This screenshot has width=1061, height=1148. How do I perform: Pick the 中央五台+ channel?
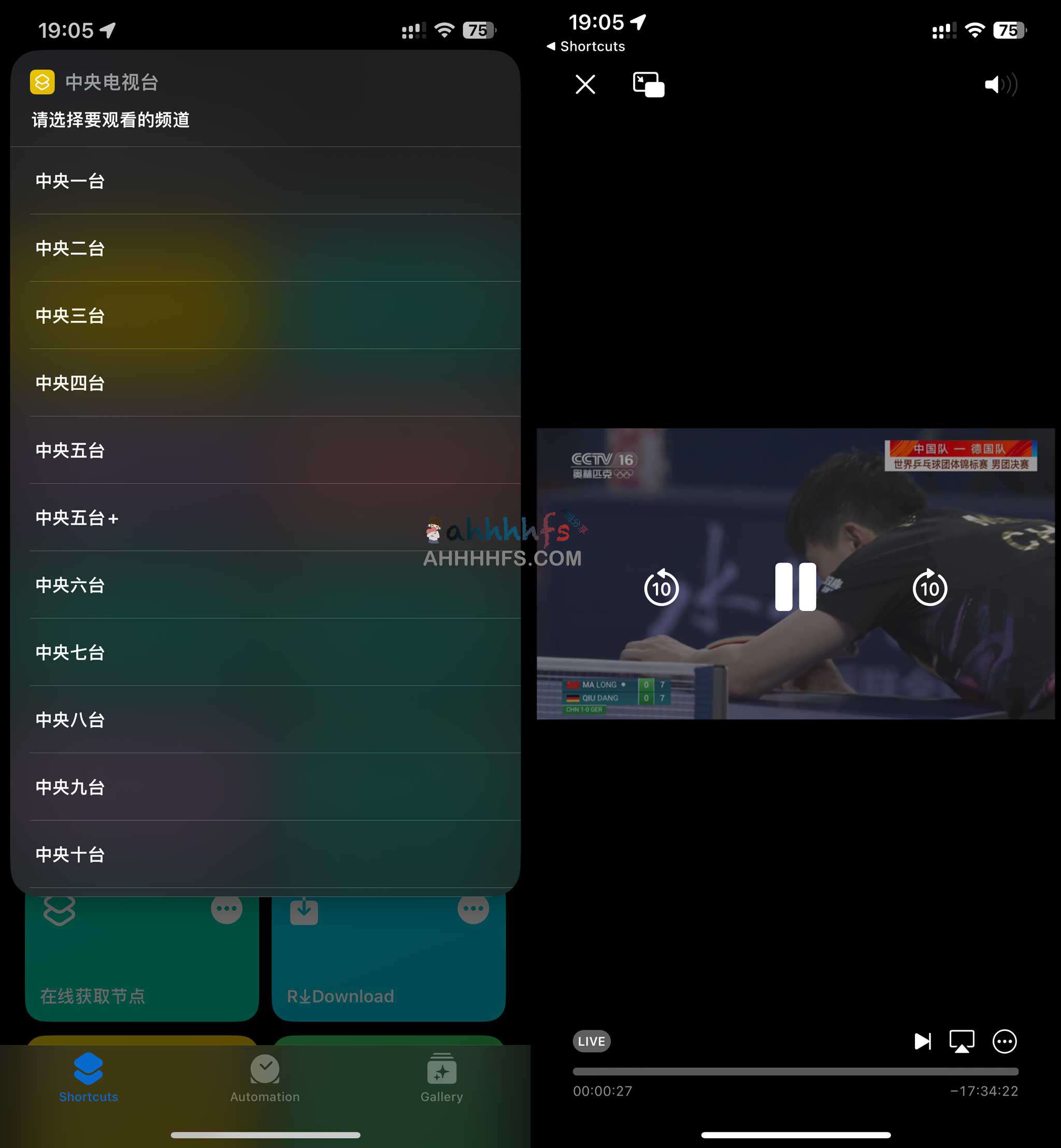[264, 517]
